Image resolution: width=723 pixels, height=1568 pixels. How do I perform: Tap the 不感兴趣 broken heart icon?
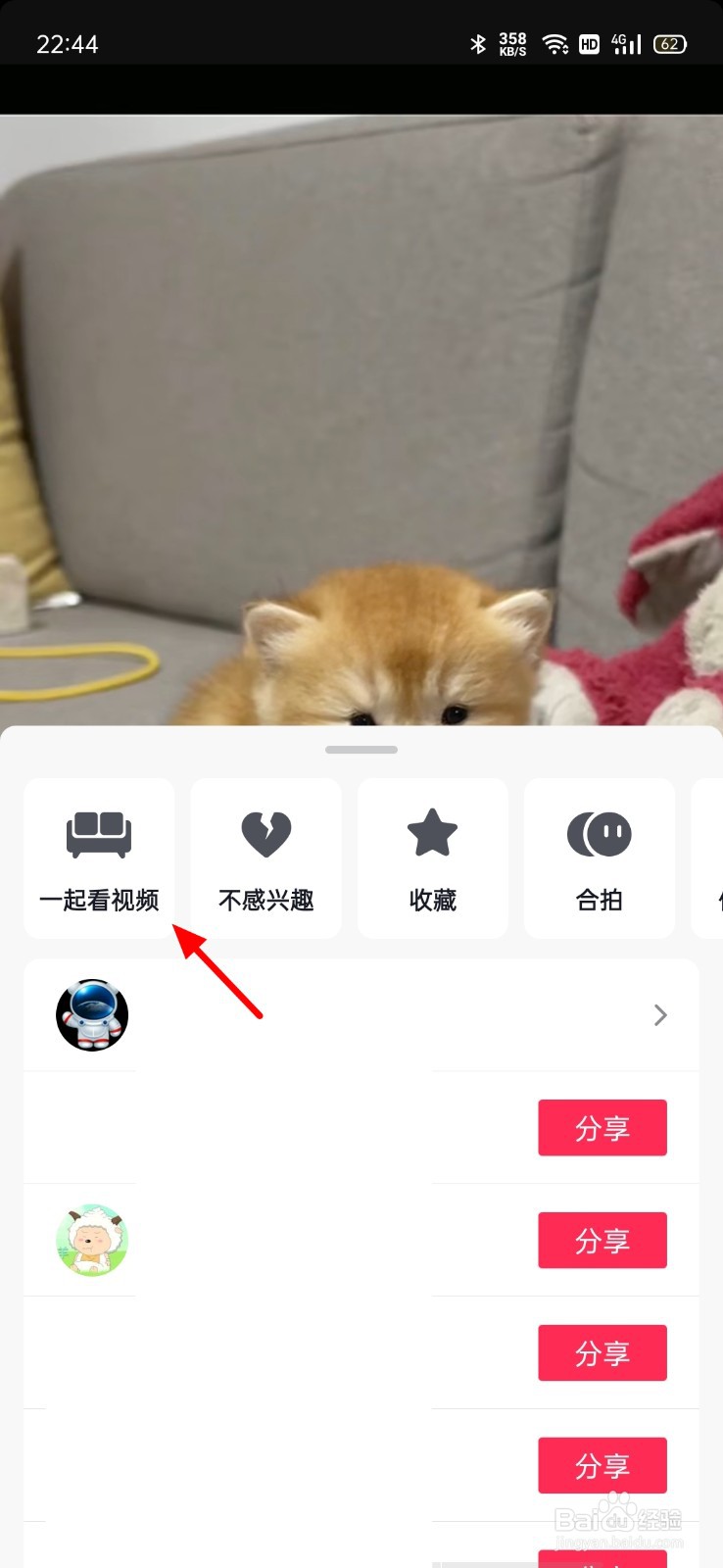pos(265,833)
